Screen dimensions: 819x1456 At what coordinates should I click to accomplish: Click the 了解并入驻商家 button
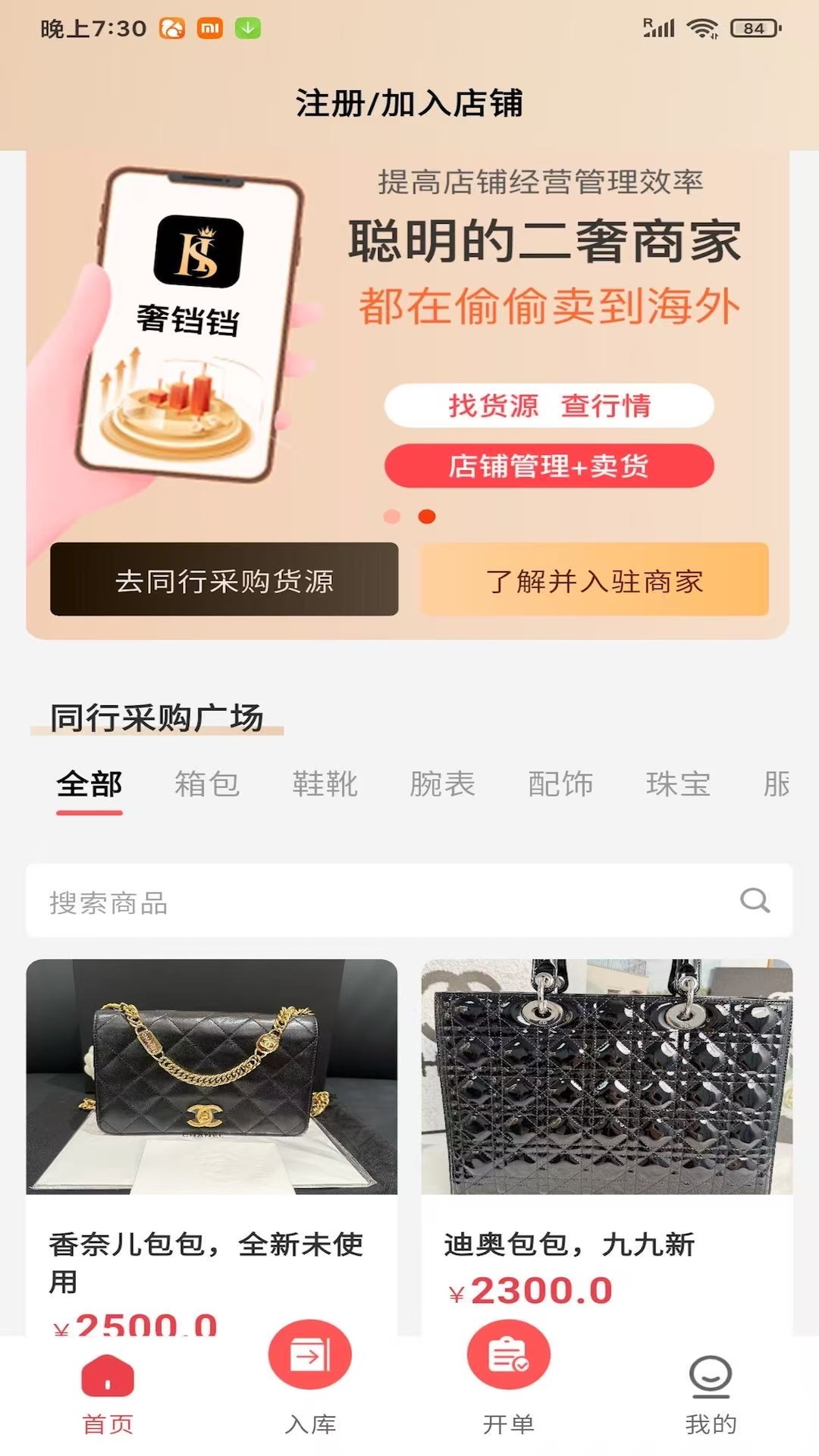coord(595,582)
